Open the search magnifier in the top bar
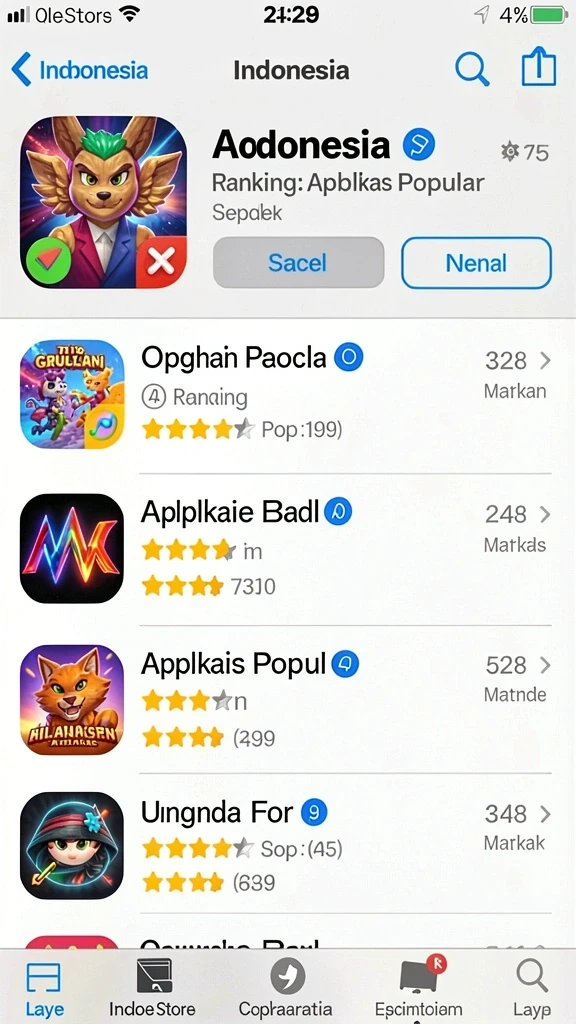 (x=472, y=69)
